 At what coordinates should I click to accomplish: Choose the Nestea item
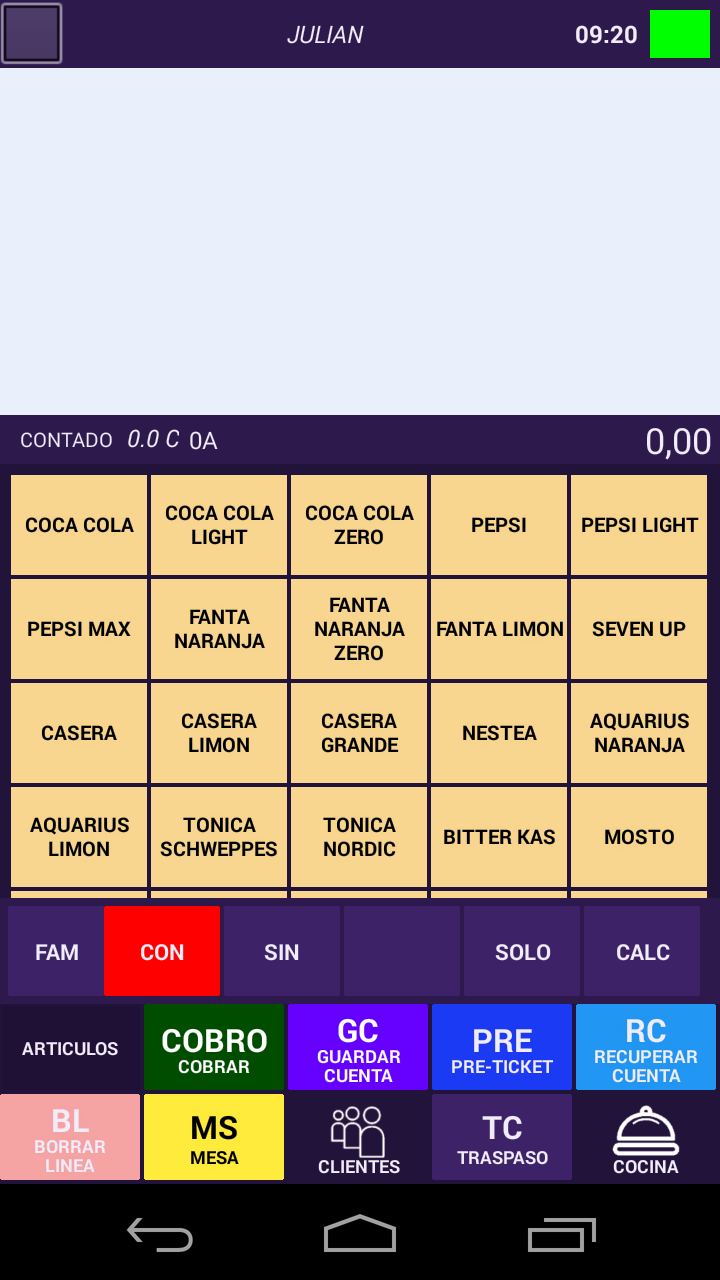point(499,733)
